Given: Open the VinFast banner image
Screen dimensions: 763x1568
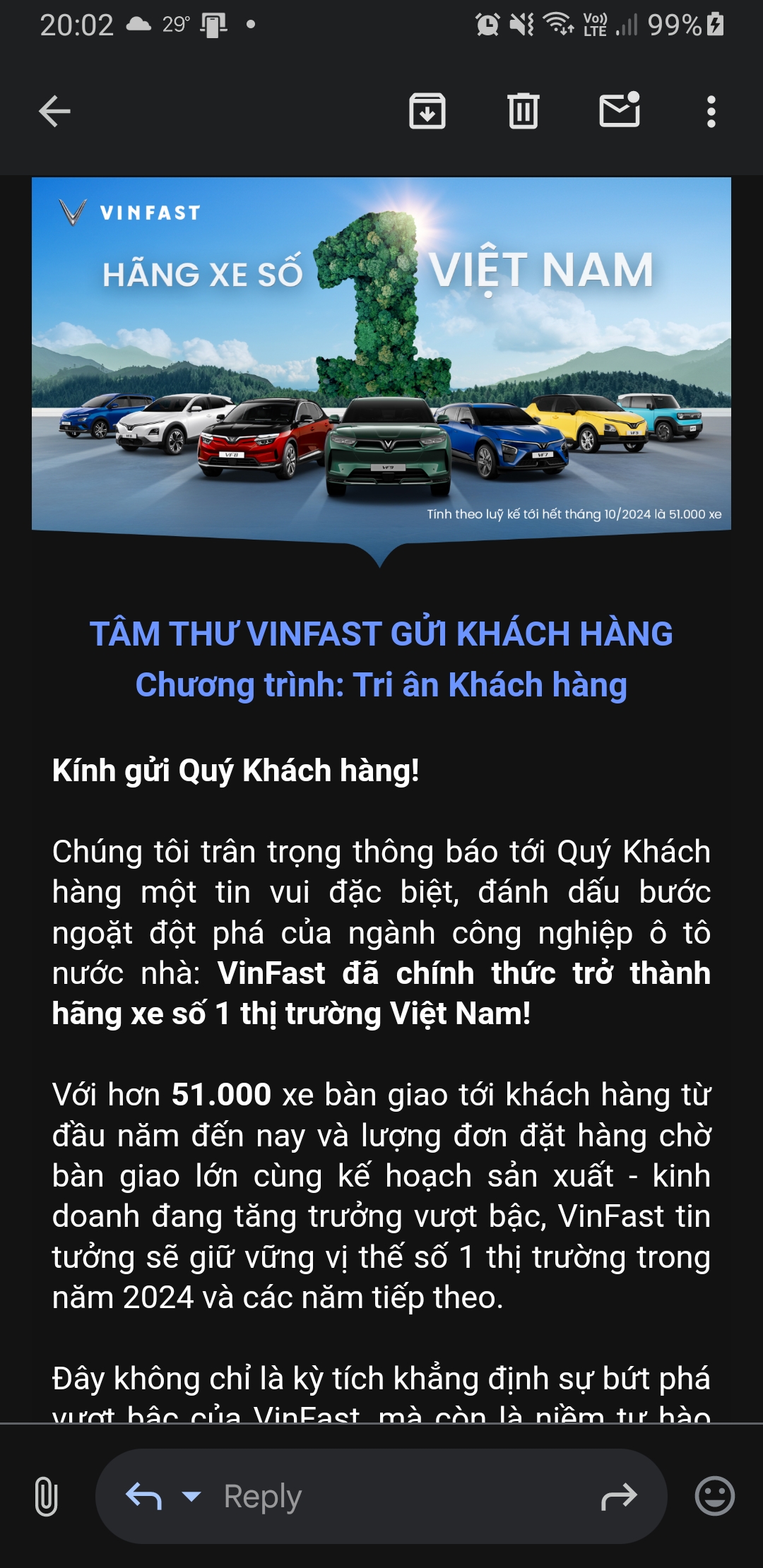Looking at the screenshot, I should click(381, 353).
